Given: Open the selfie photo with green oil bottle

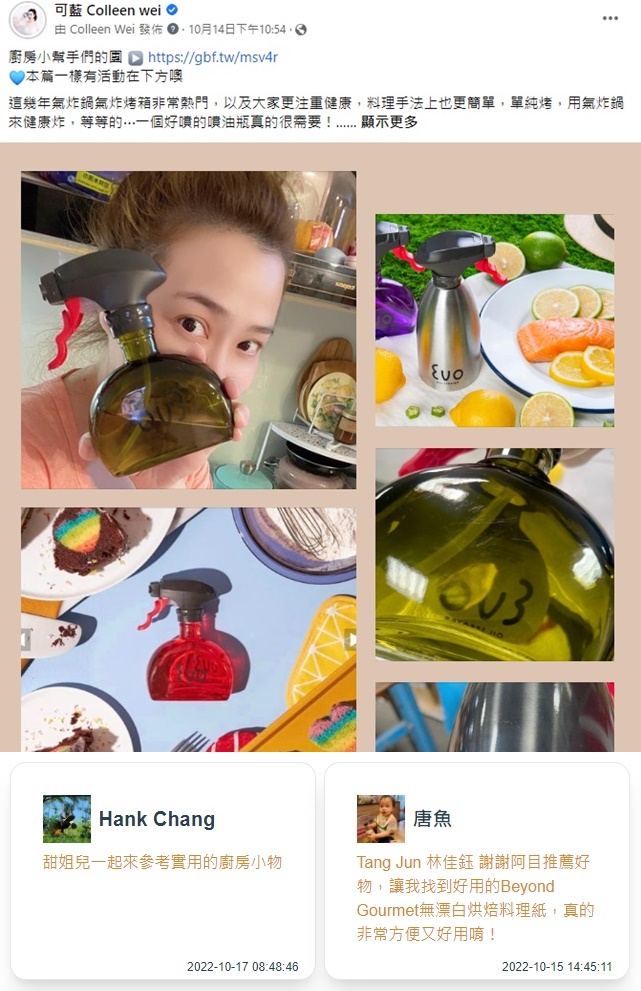Looking at the screenshot, I should (x=188, y=330).
